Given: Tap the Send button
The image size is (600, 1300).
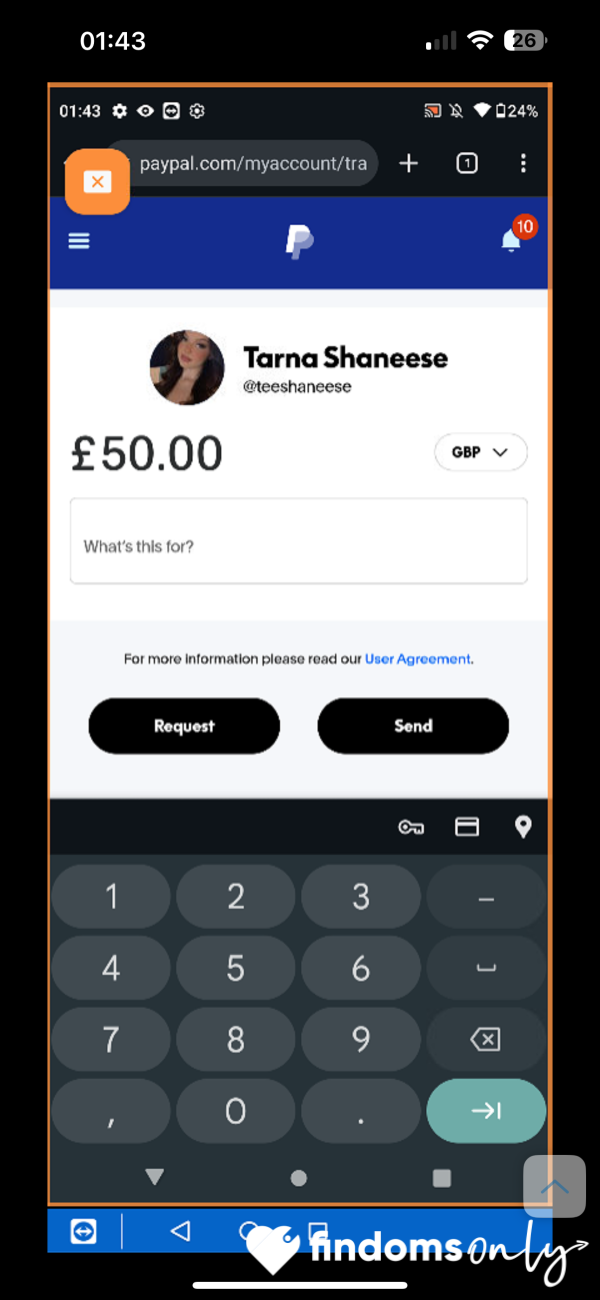Looking at the screenshot, I should pyautogui.click(x=413, y=726).
